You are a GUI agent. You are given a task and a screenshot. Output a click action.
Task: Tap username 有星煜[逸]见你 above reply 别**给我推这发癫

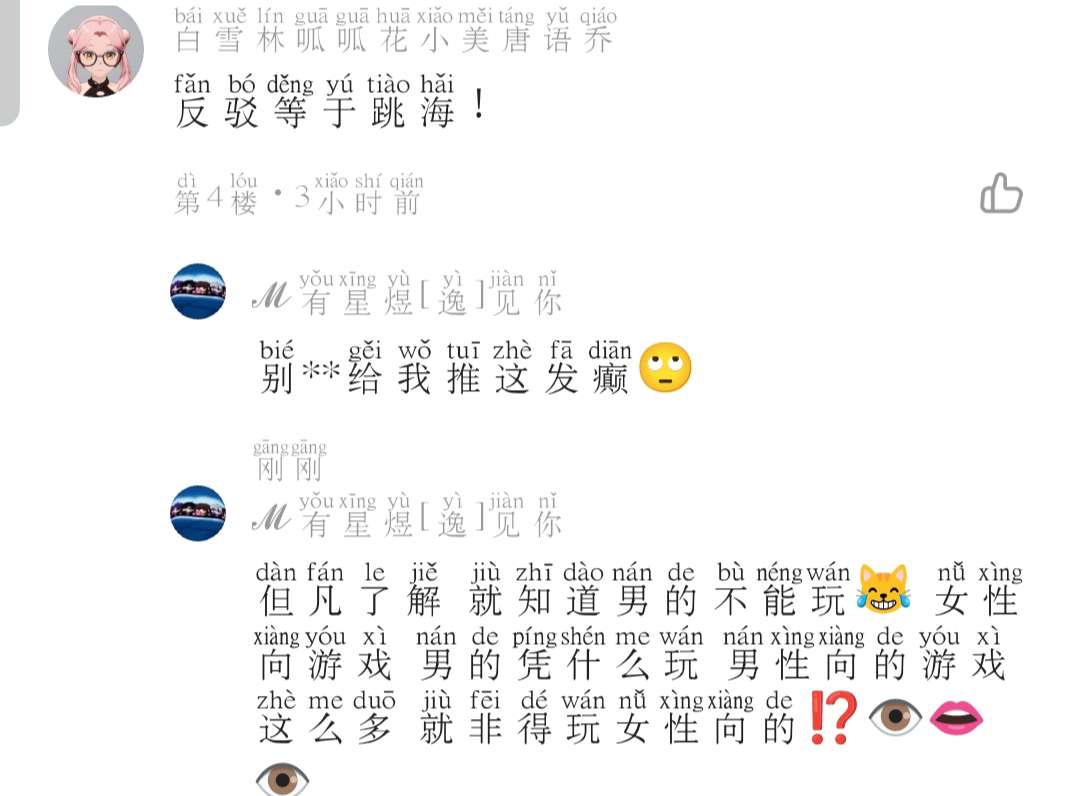click(430, 300)
